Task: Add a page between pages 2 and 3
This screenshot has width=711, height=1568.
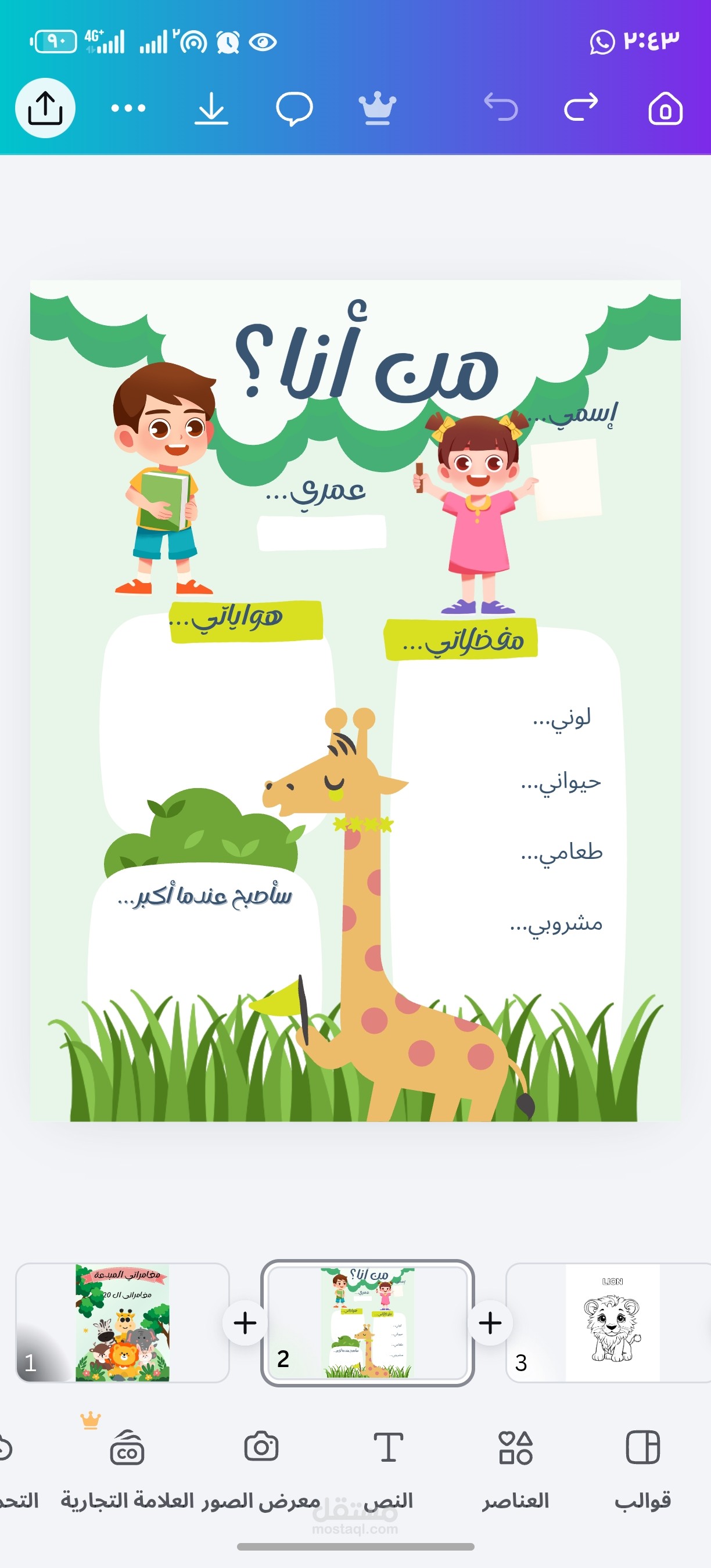Action: tap(490, 1323)
